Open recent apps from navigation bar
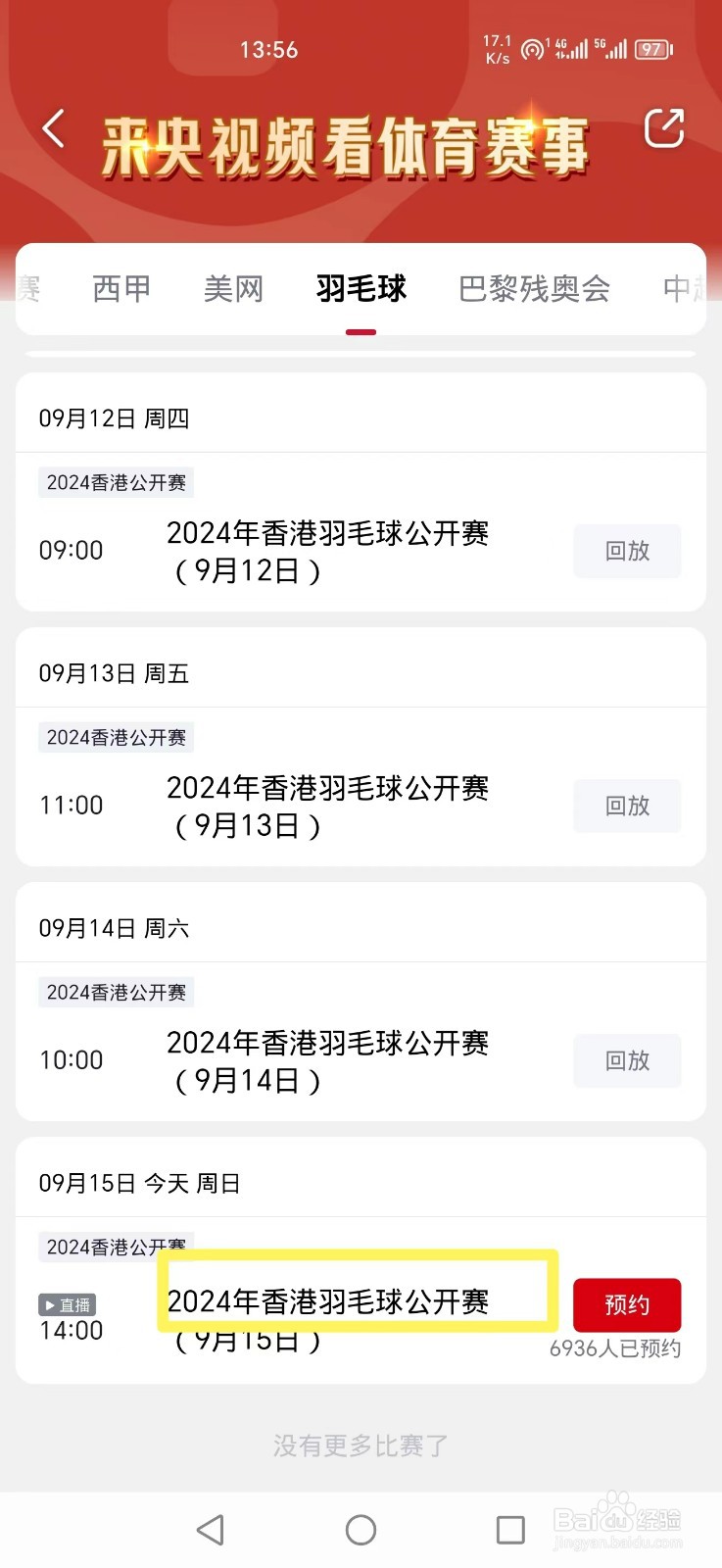722x1568 pixels. coord(510,1530)
